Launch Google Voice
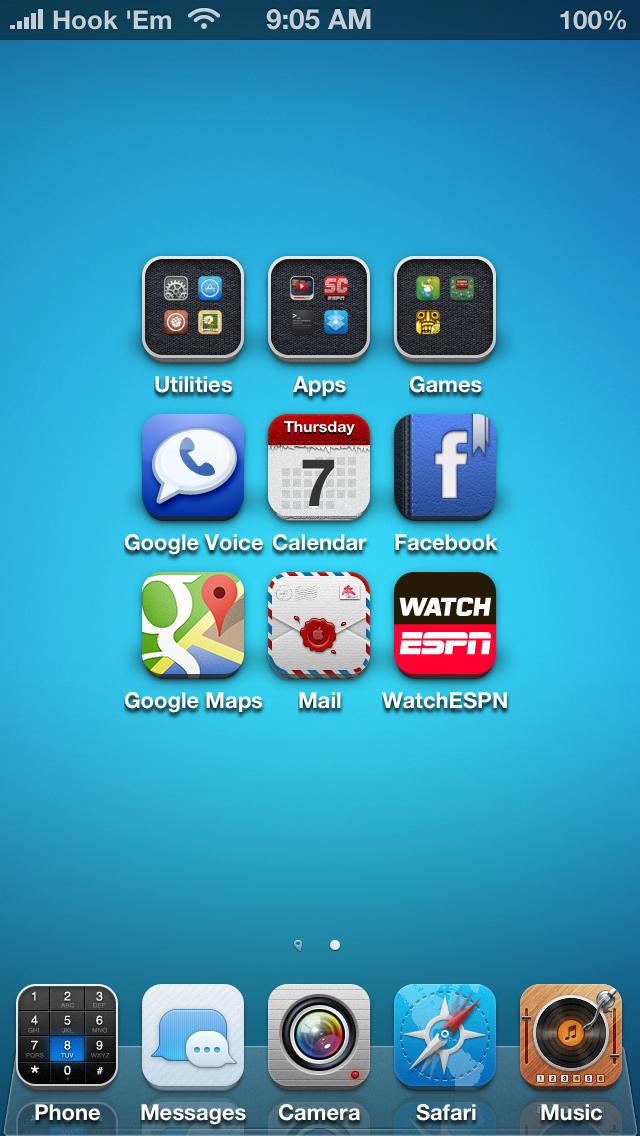Image resolution: width=640 pixels, height=1136 pixels. (193, 466)
